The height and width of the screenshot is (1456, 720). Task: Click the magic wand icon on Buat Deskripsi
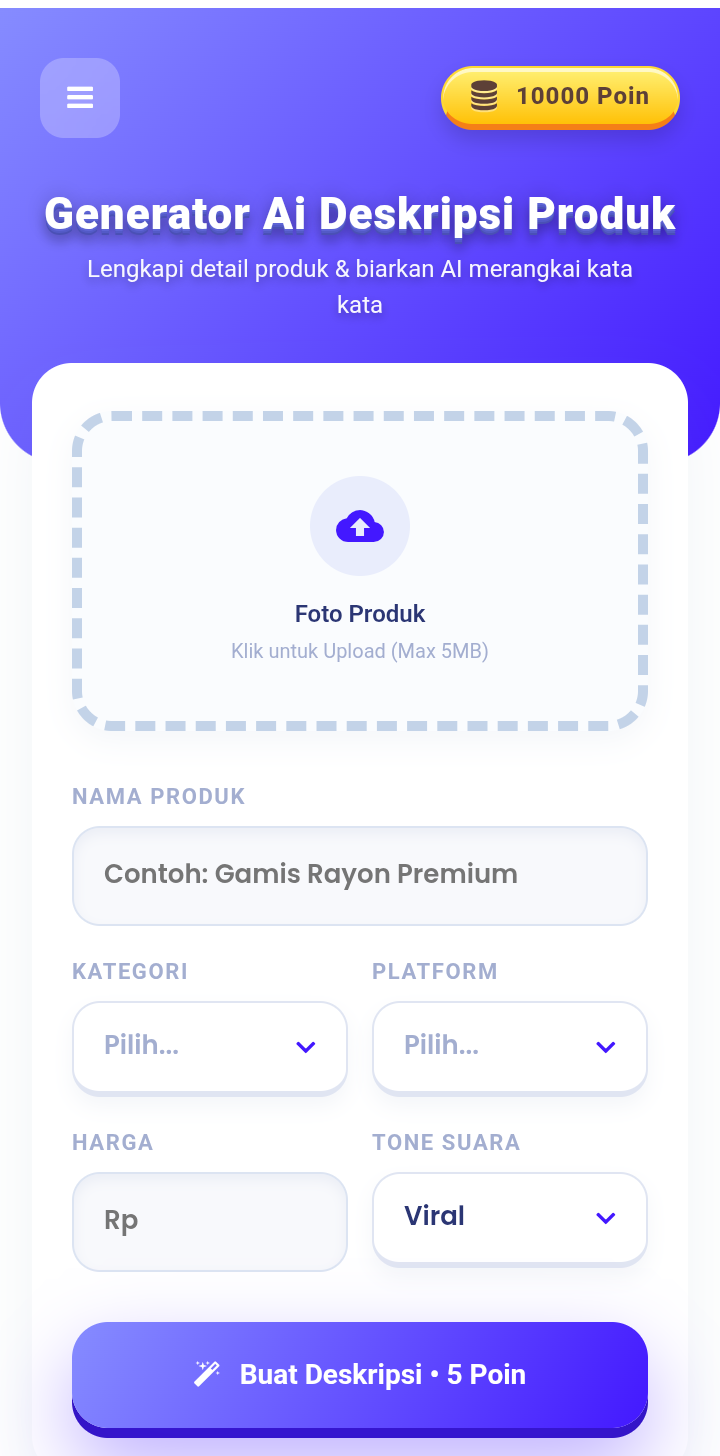(x=207, y=1373)
